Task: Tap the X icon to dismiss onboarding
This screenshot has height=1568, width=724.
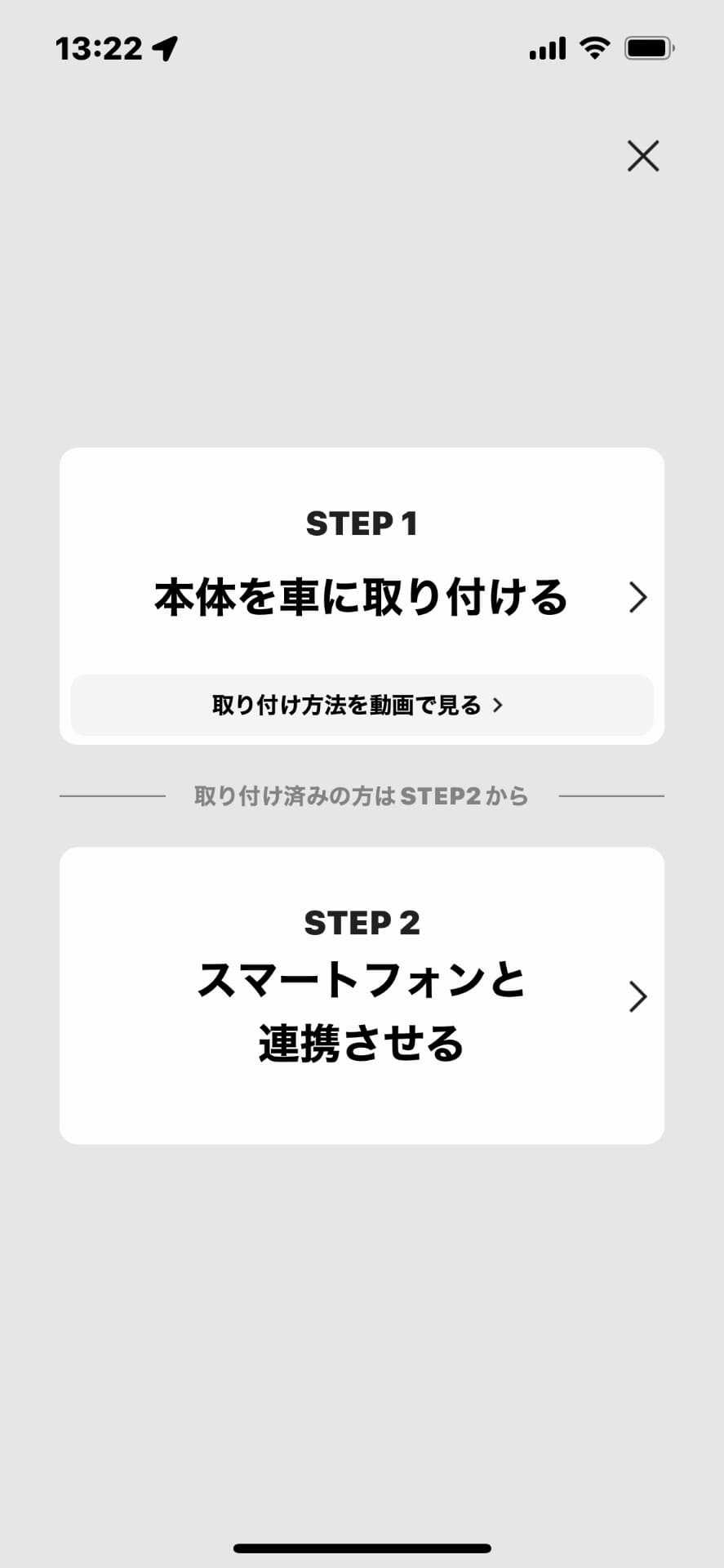Action: (643, 157)
